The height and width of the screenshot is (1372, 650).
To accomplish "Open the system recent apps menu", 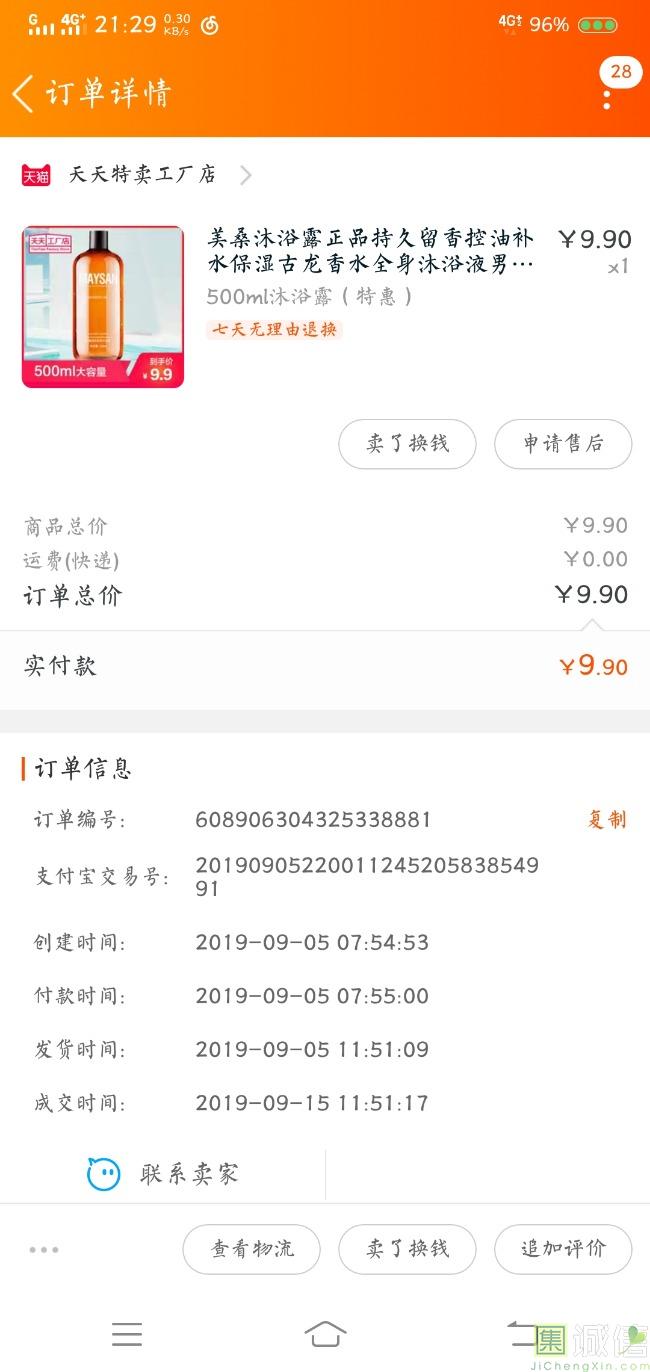I will pyautogui.click(x=127, y=1334).
